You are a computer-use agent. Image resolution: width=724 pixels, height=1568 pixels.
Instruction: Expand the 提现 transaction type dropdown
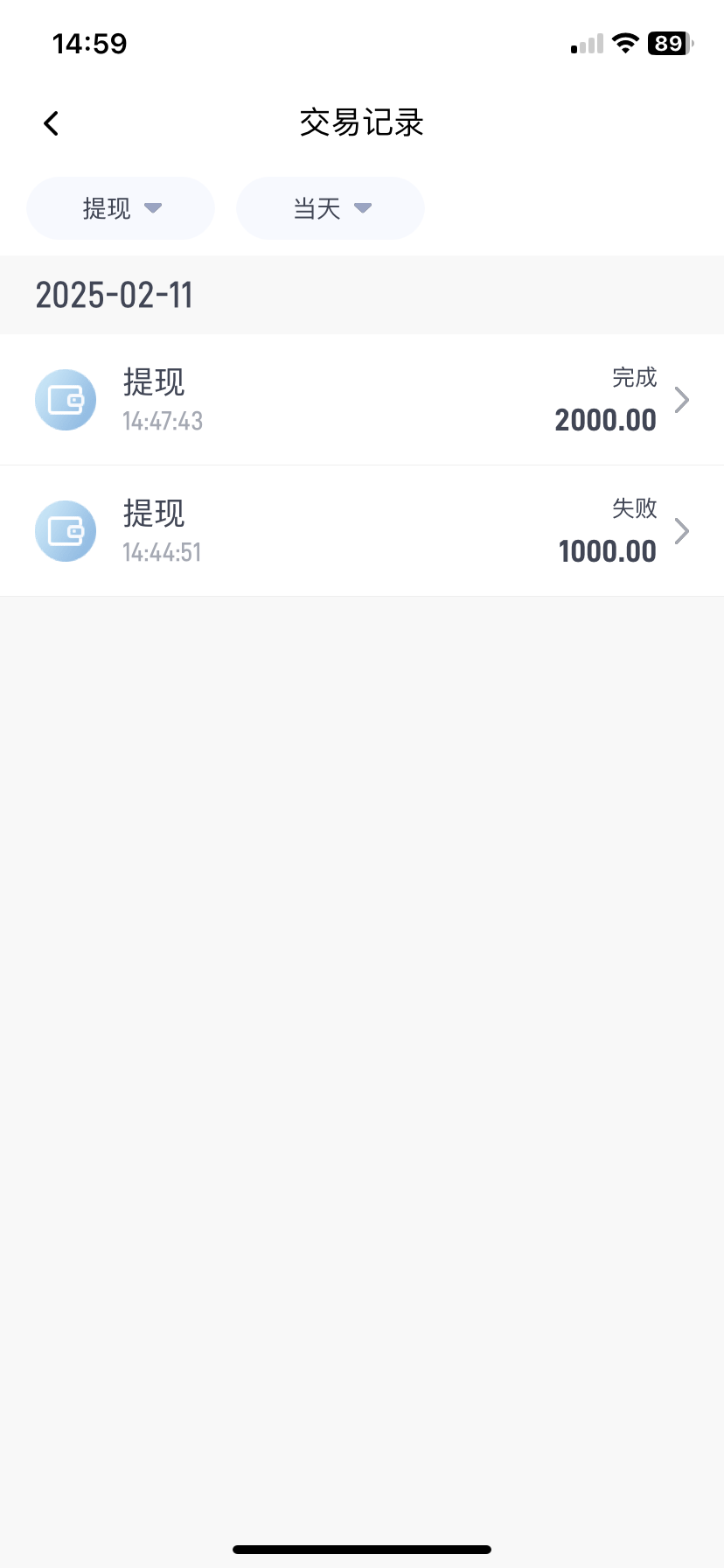click(121, 208)
